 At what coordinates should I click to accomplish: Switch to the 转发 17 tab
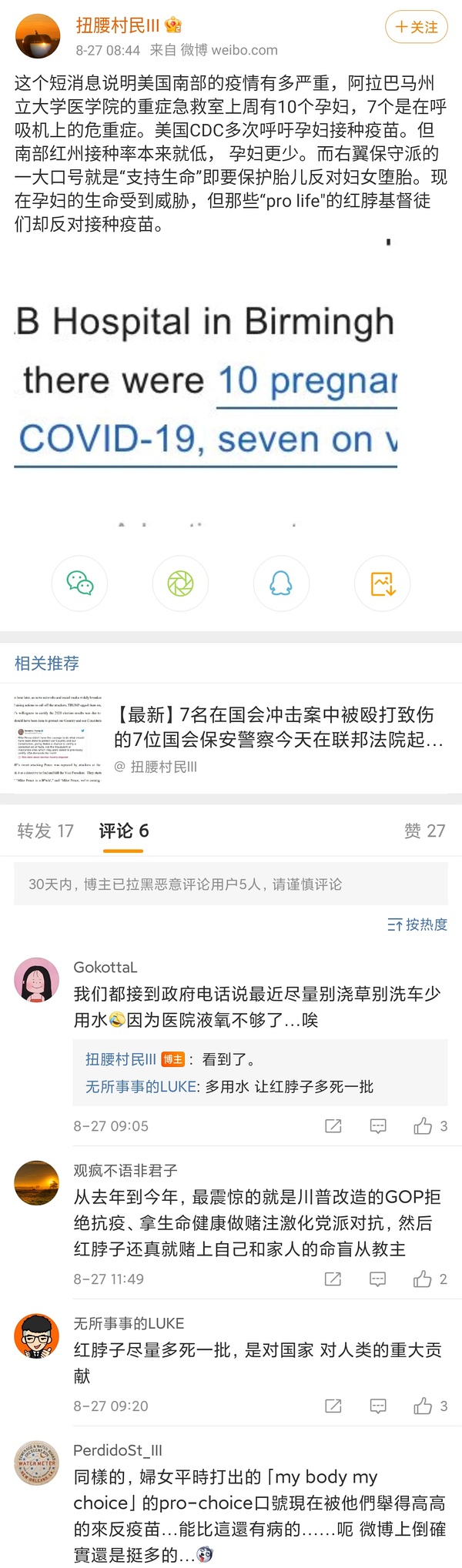point(45,831)
